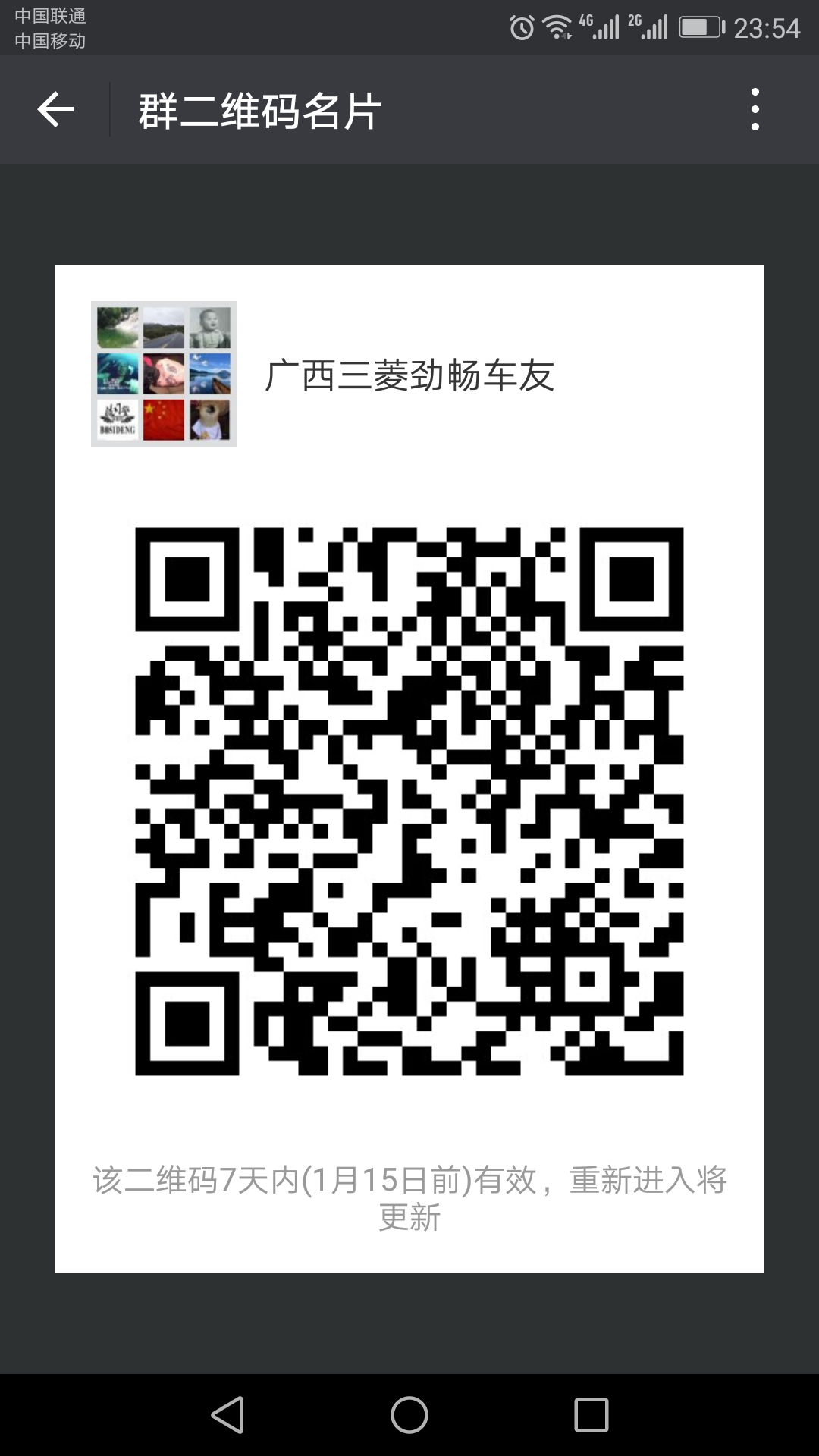
Task: Open the three-dot overflow menu
Action: coord(755,110)
